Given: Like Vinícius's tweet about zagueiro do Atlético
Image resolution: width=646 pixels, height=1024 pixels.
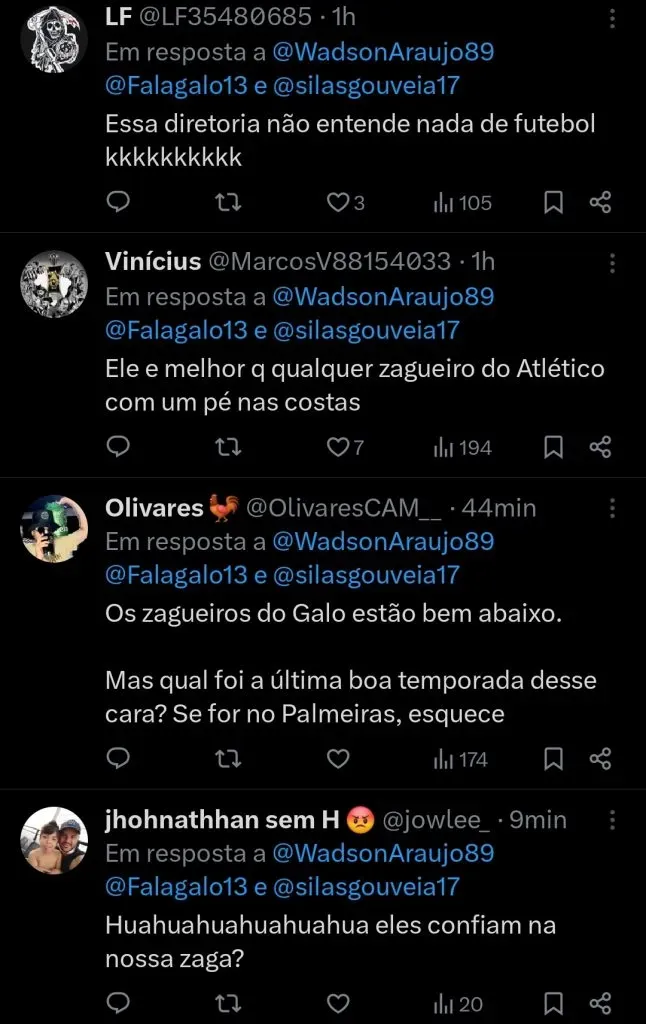Looking at the screenshot, I should coord(338,447).
